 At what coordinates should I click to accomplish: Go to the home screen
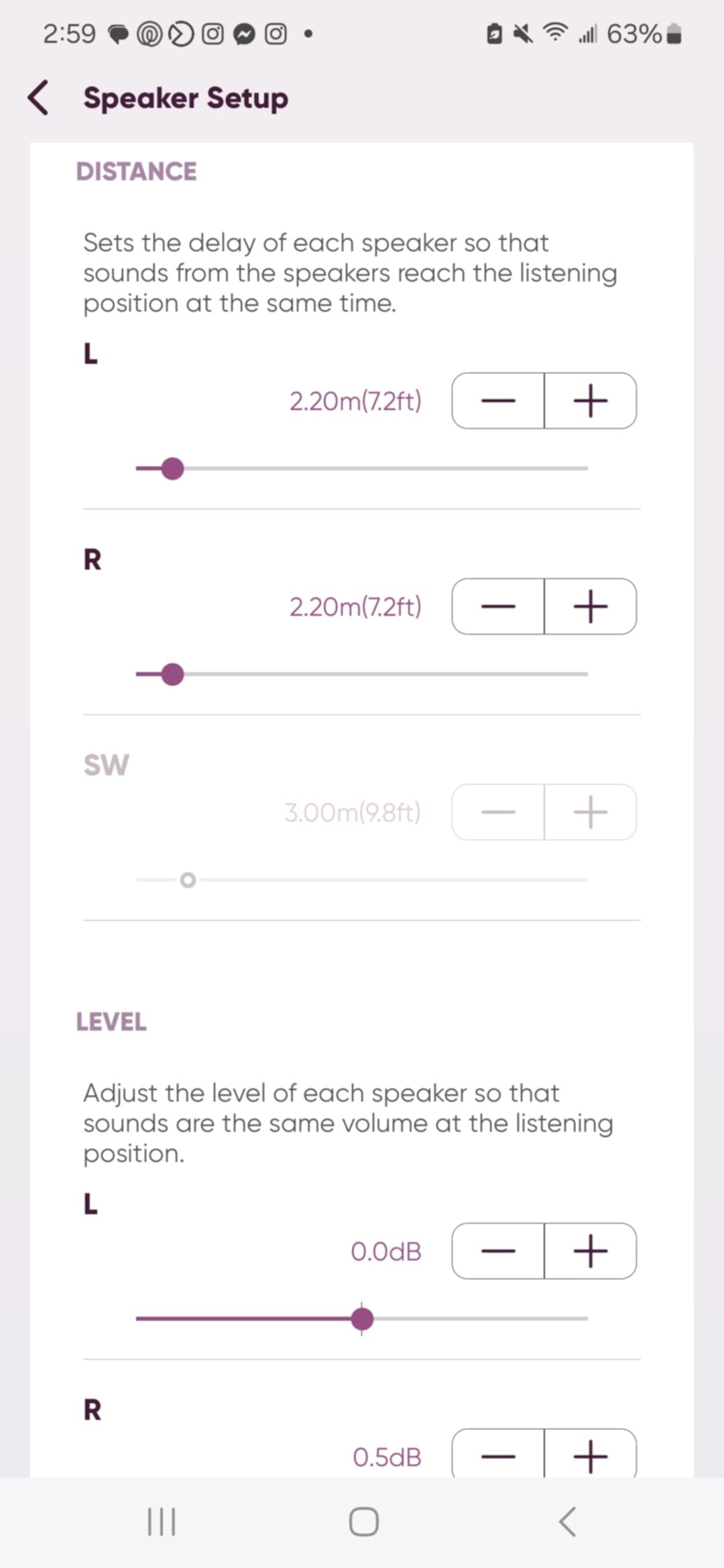pyautogui.click(x=363, y=1522)
